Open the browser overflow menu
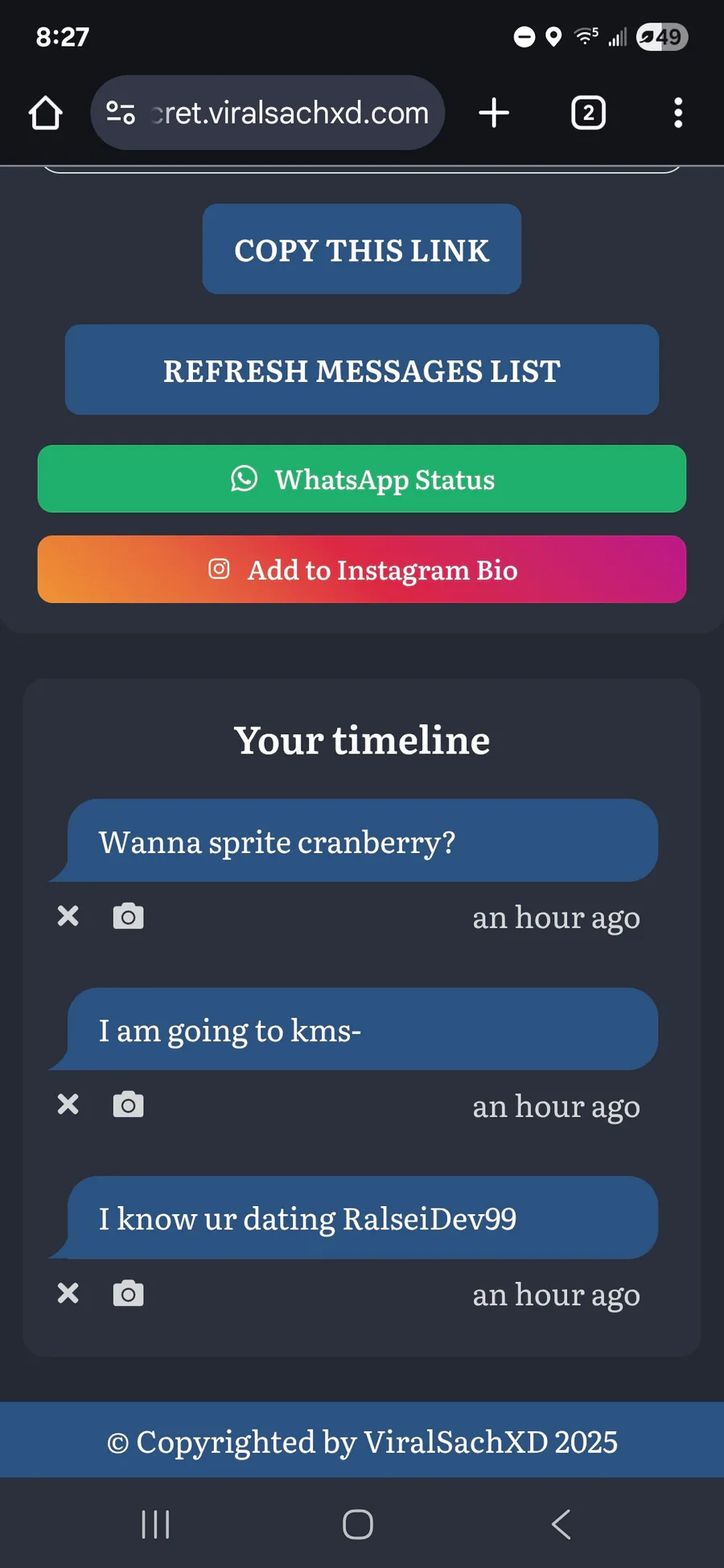Screen dimensions: 724x1568 (678, 113)
